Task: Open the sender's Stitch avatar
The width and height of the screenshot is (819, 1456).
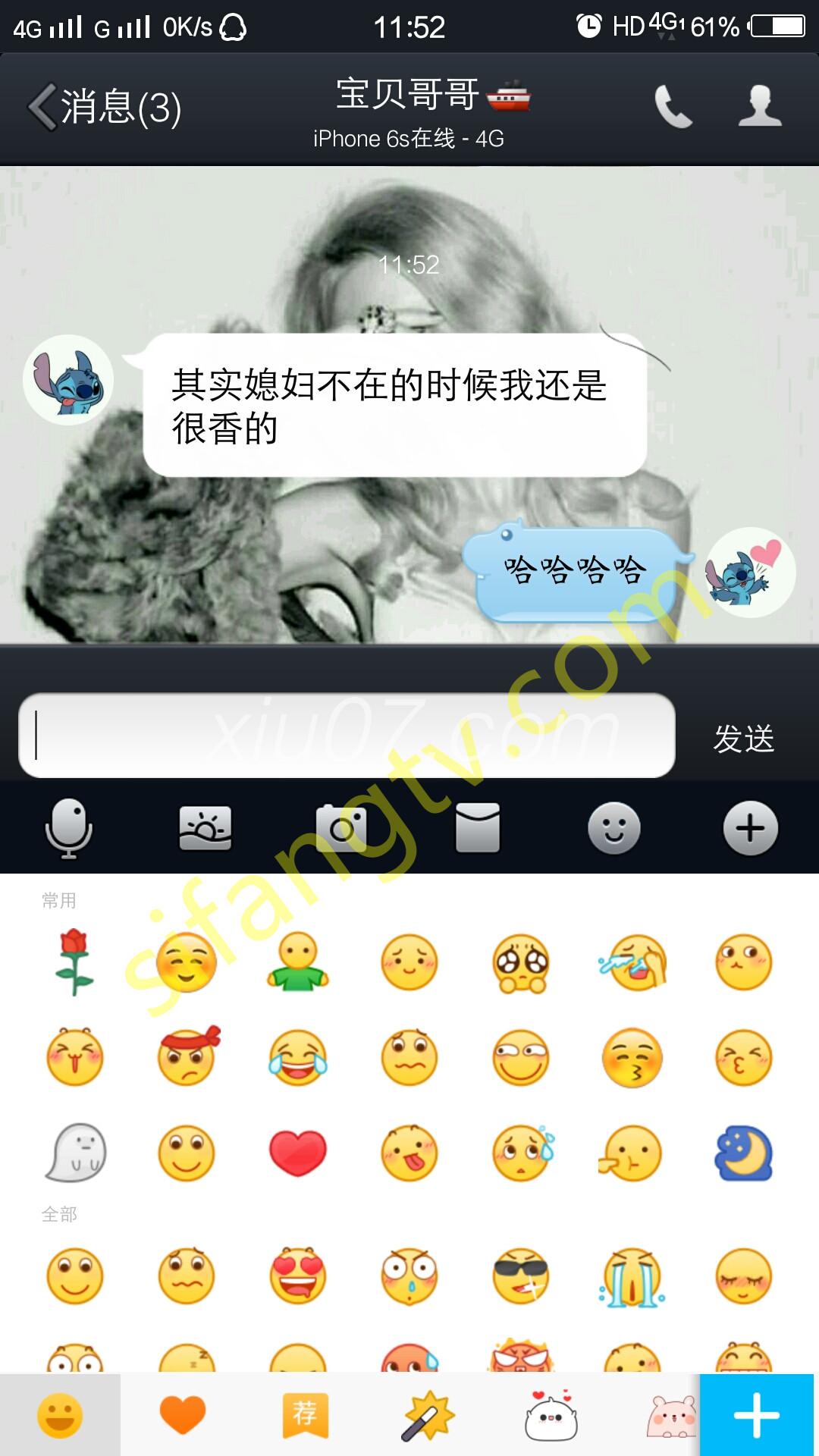Action: click(68, 380)
